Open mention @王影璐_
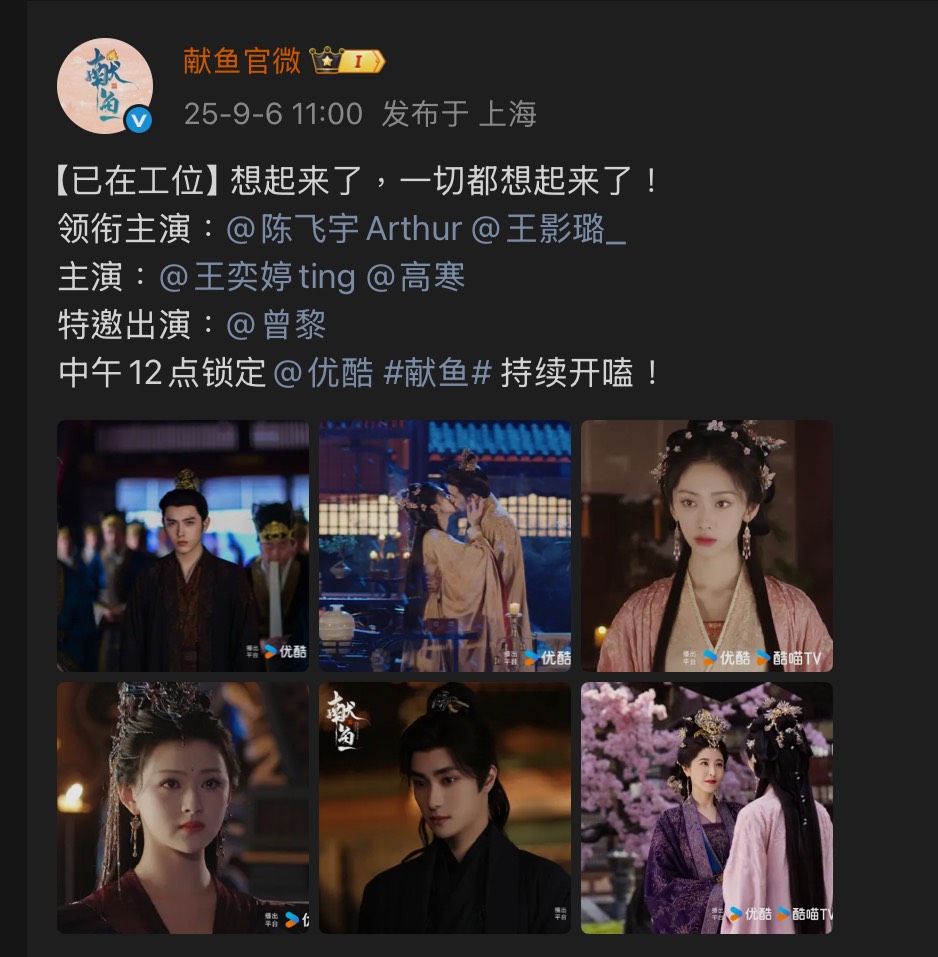Screen dimensions: 938x957 coord(548,229)
